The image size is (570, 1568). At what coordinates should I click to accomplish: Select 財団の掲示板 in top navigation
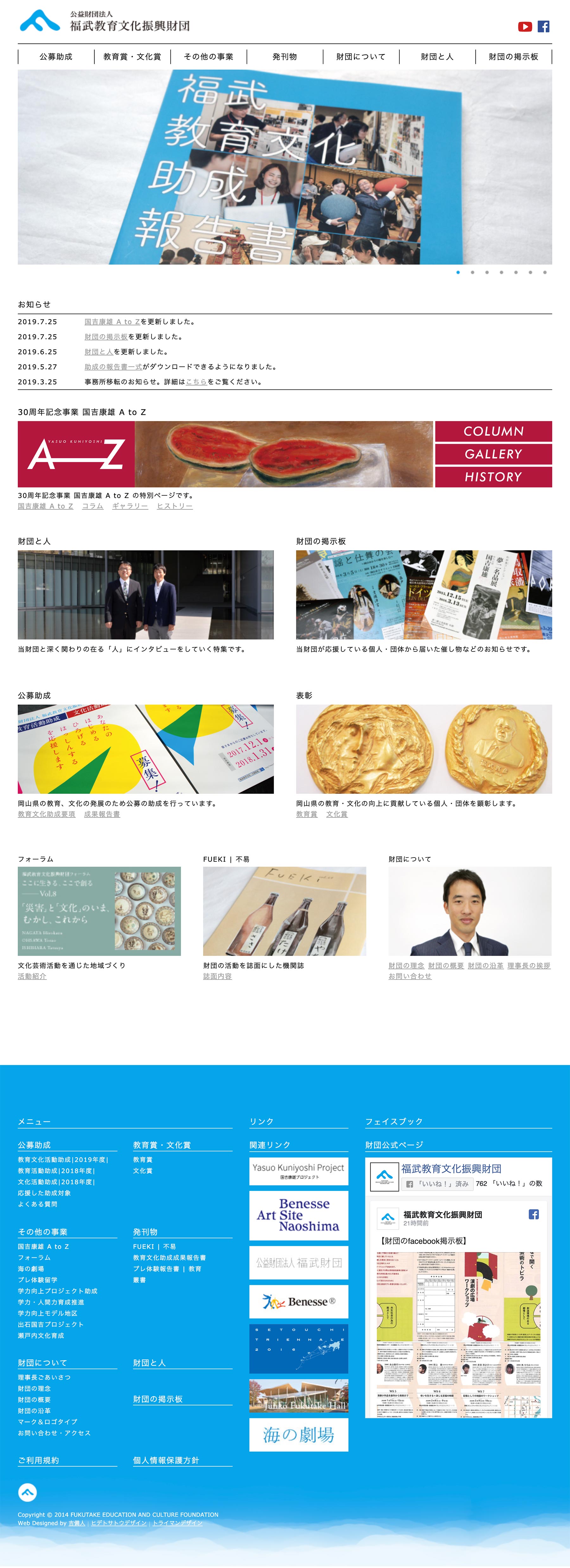coord(513,57)
